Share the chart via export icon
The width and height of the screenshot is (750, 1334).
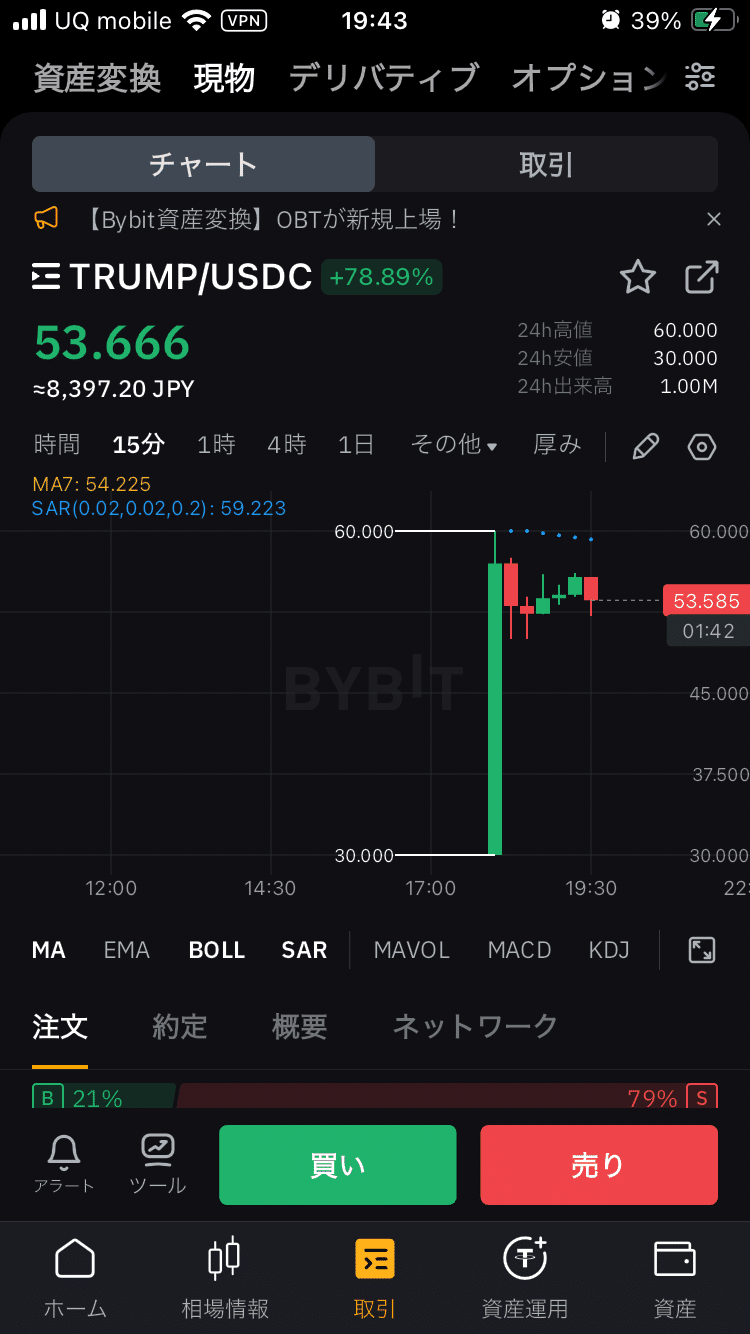coord(702,277)
